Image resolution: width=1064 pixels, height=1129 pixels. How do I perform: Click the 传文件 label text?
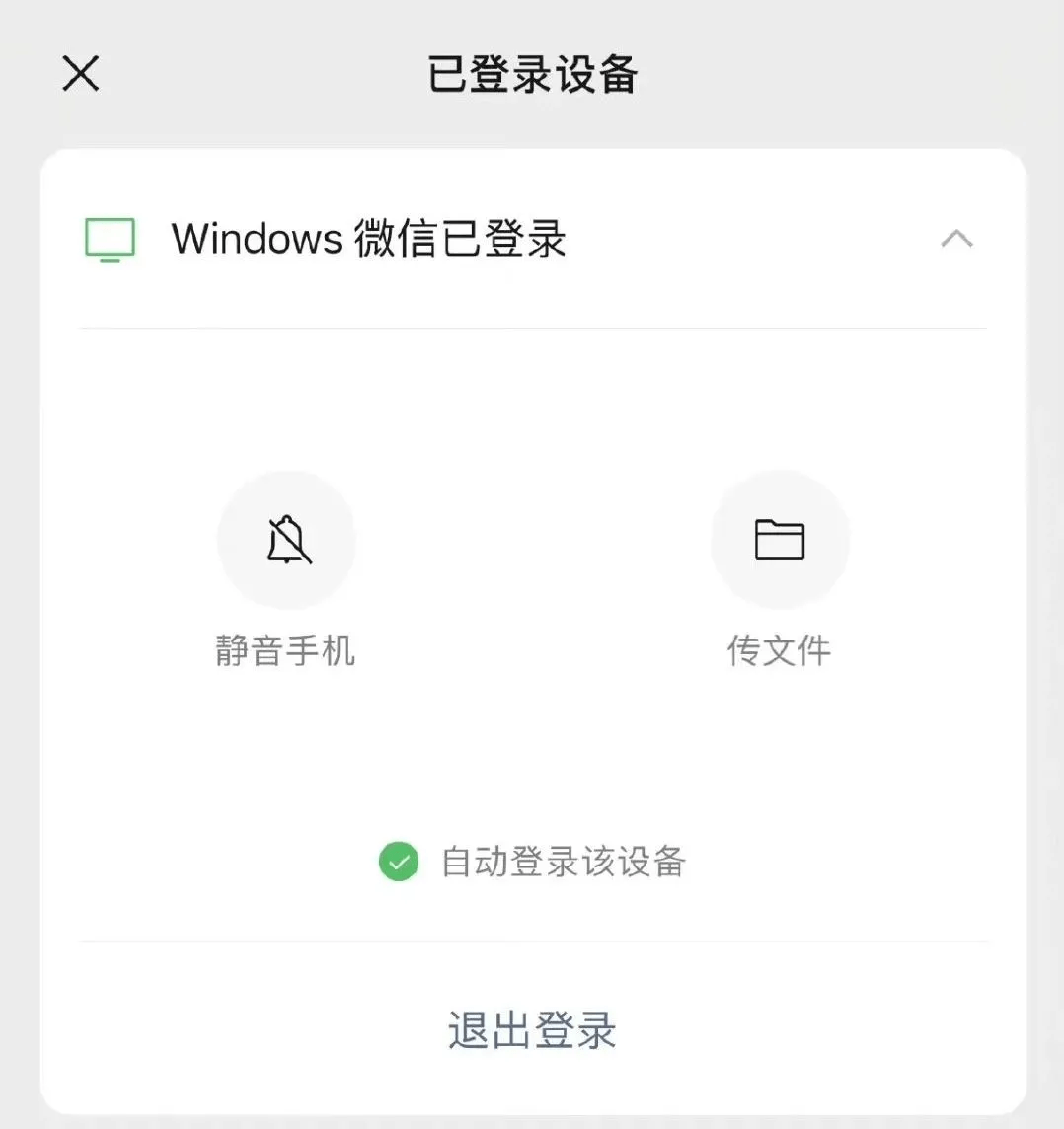coord(780,649)
